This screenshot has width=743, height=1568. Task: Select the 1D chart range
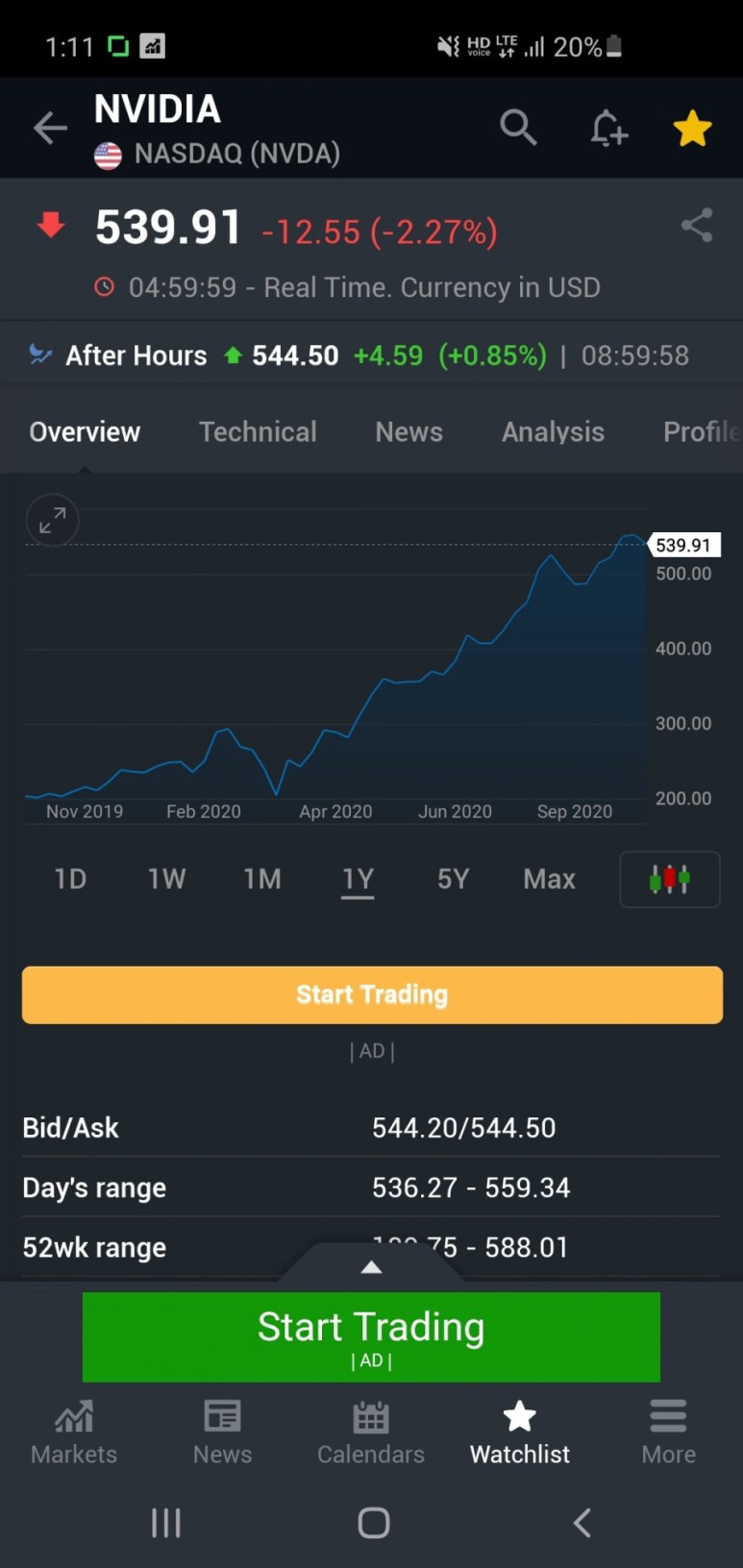pos(70,878)
